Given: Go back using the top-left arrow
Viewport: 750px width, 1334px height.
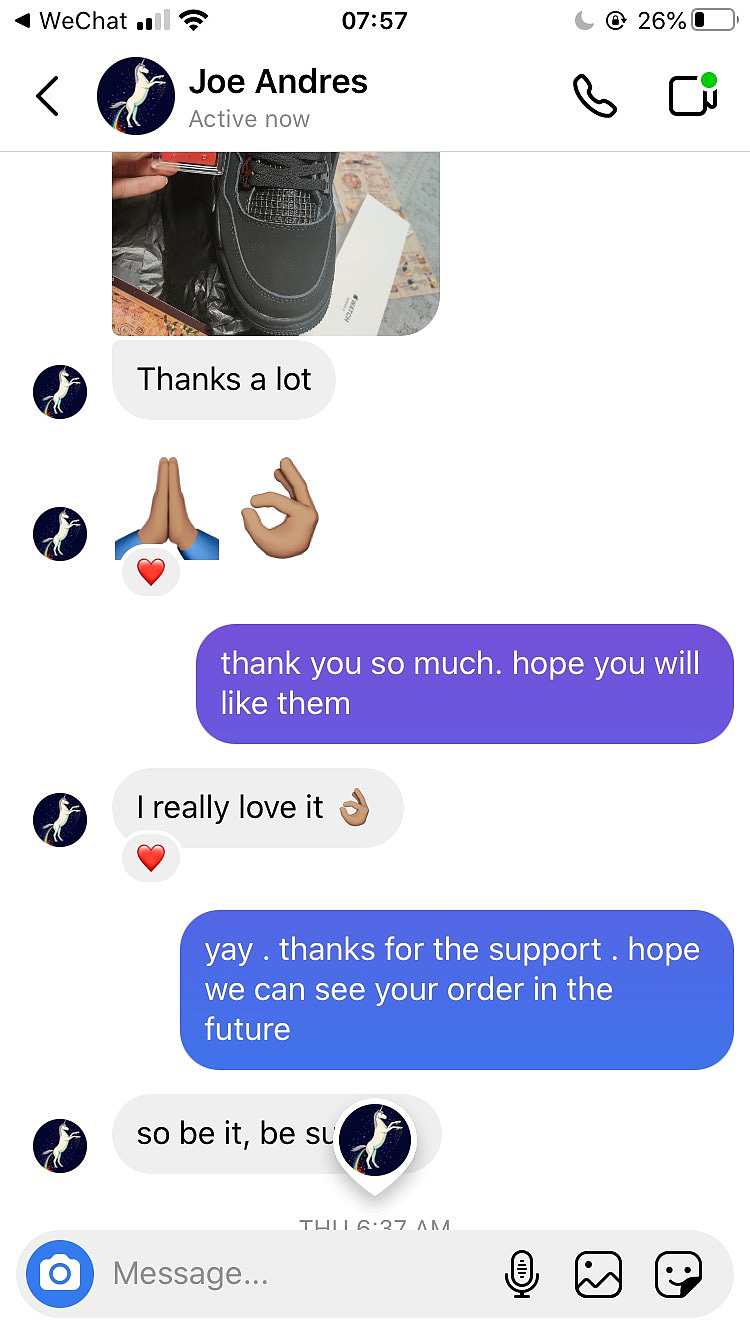Looking at the screenshot, I should pyautogui.click(x=47, y=96).
